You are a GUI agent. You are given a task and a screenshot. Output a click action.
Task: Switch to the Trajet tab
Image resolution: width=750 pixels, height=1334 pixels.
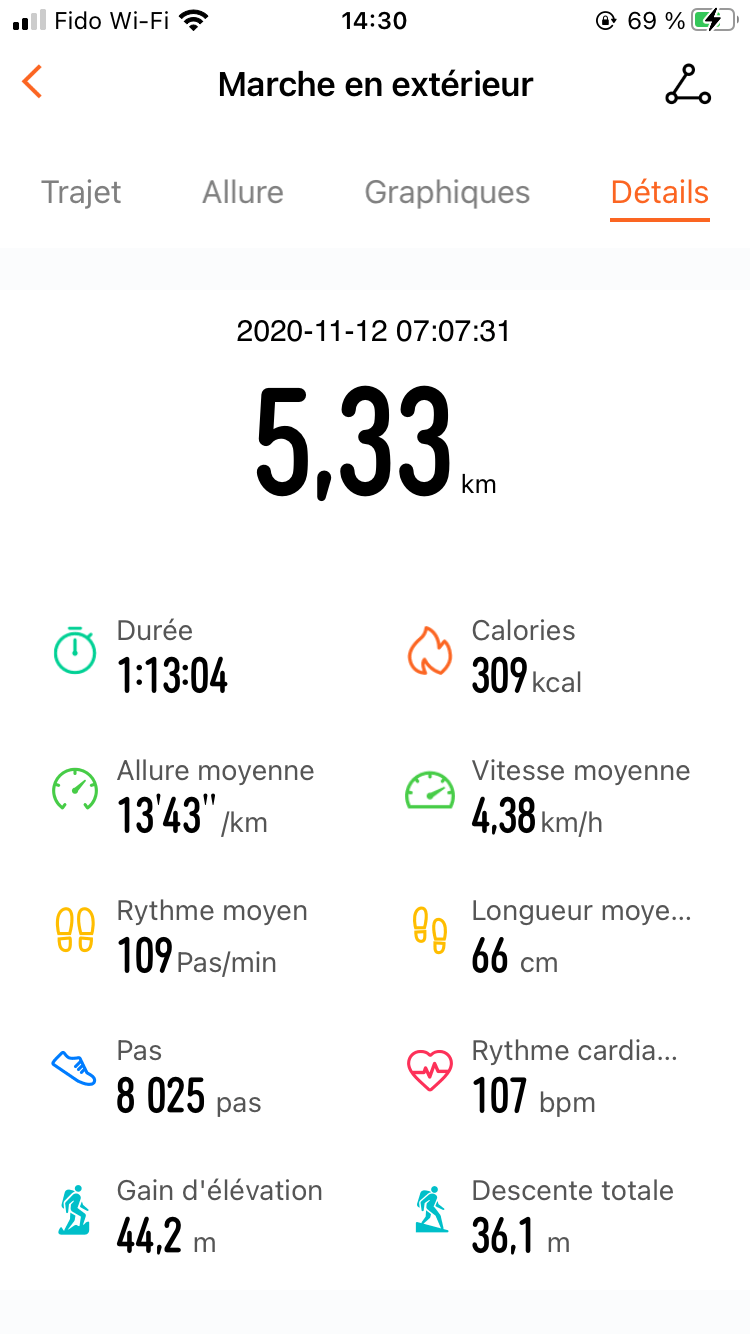click(81, 192)
